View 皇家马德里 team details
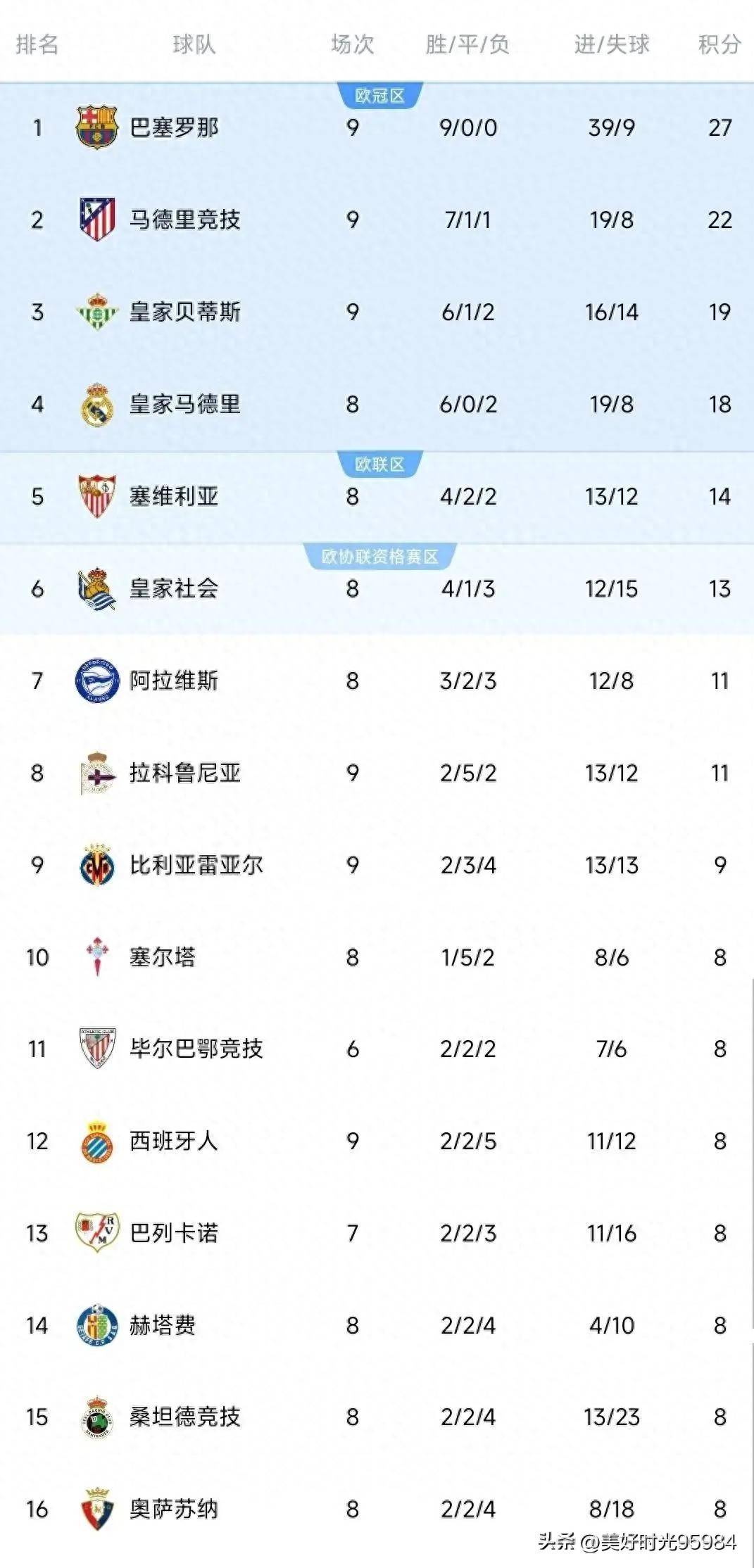This screenshot has height=1568, width=754. tap(377, 404)
